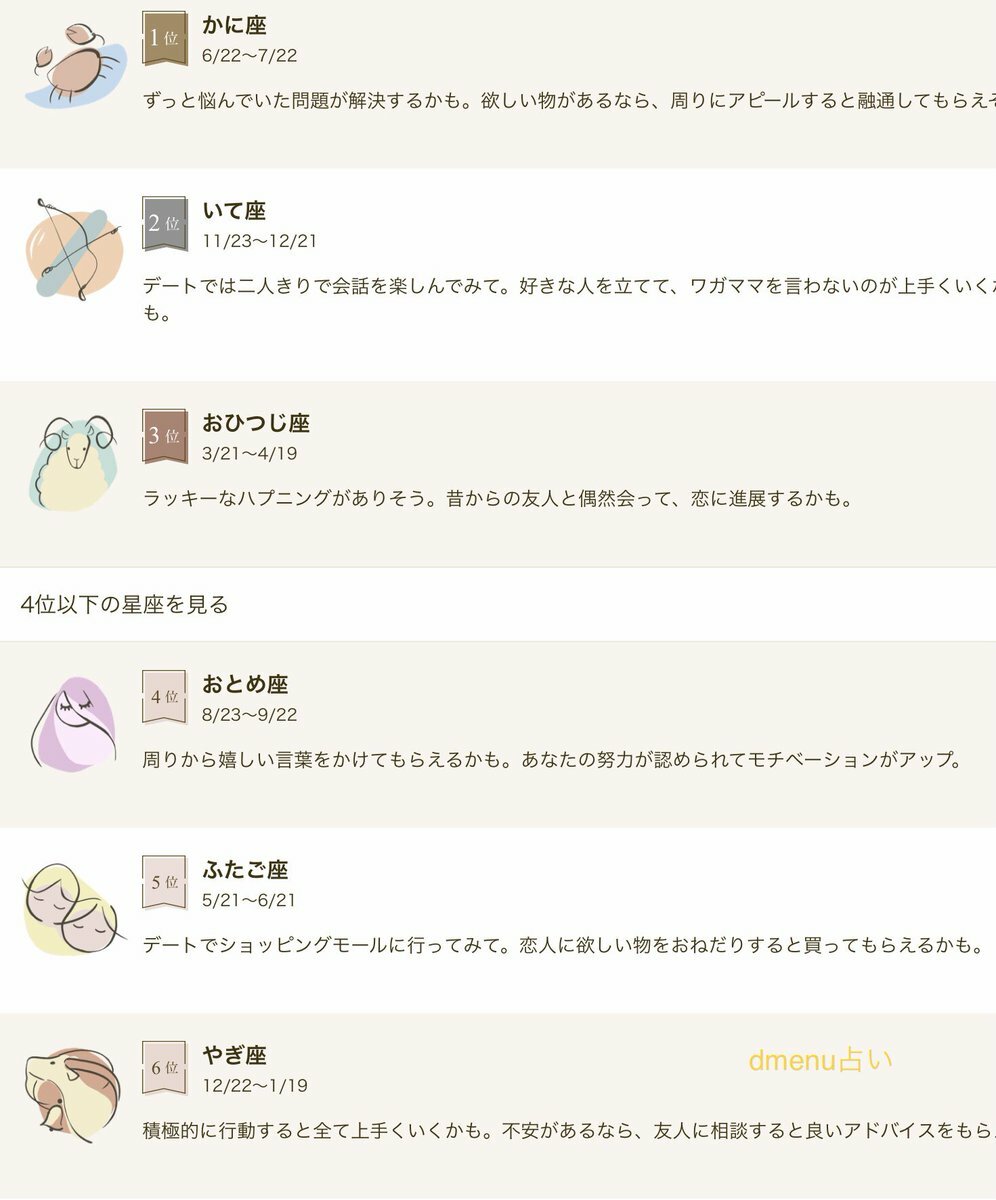Open the かに座 first-place fortune

[234, 27]
